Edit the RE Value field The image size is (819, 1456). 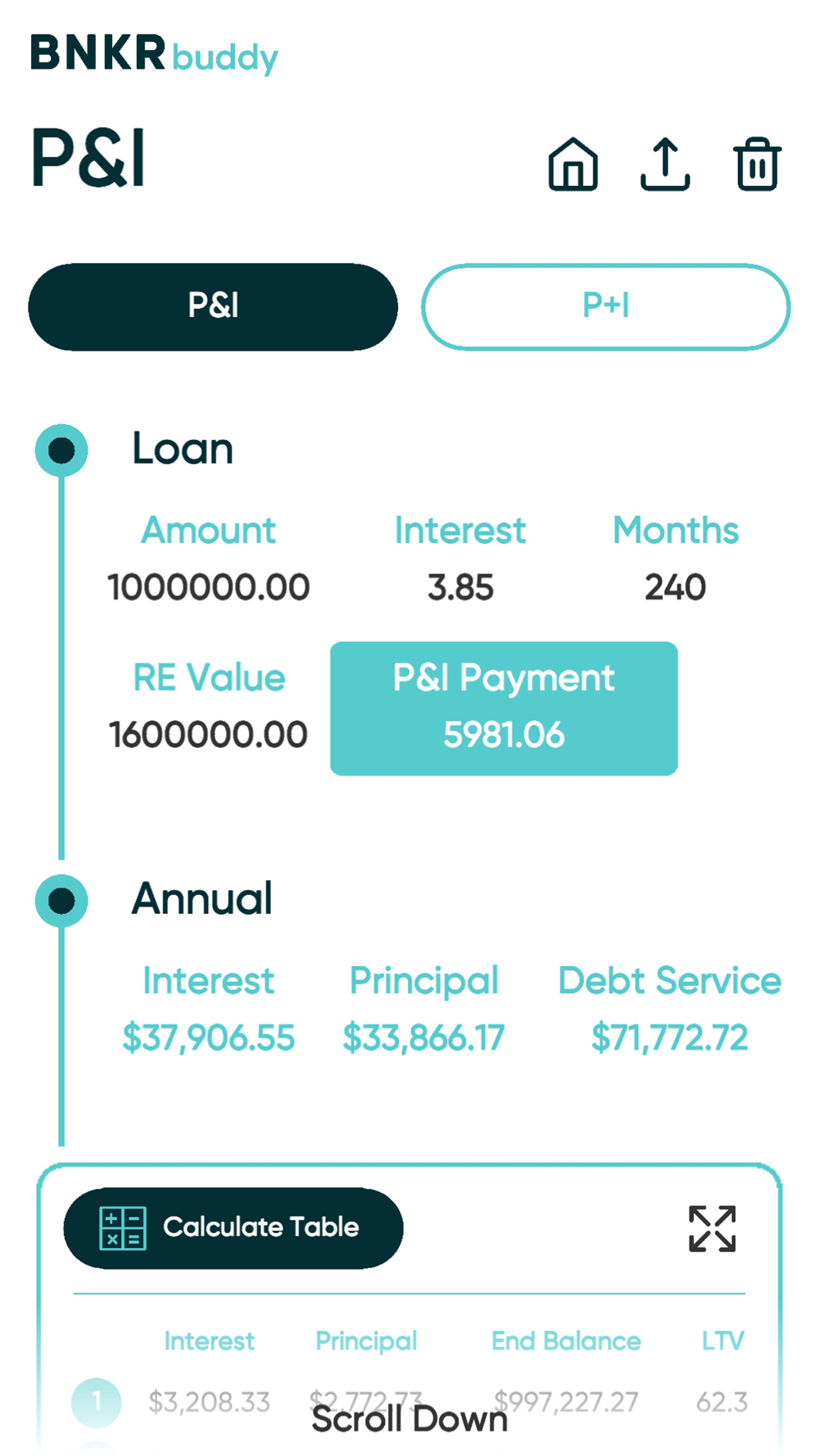click(209, 735)
